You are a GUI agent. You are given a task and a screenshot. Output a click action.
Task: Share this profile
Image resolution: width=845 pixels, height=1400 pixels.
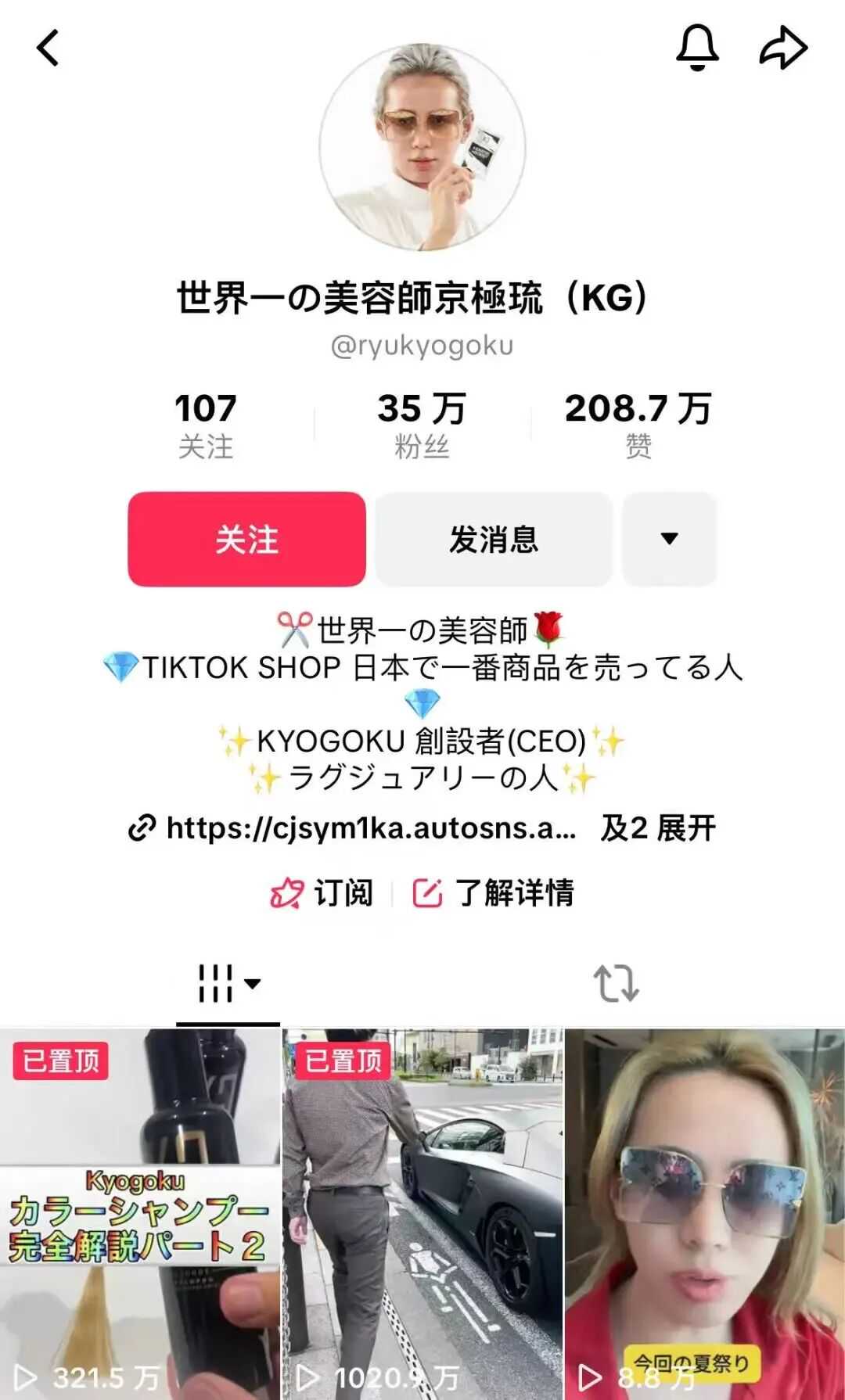click(x=783, y=48)
